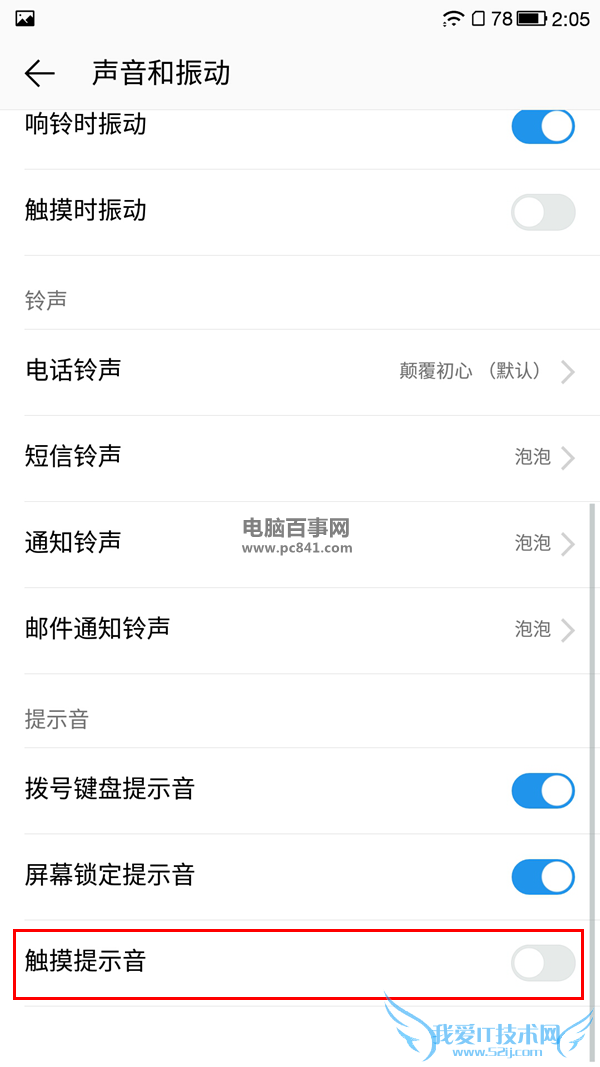Go back from 声音和振动 settings
The image size is (600, 1067).
point(40,73)
